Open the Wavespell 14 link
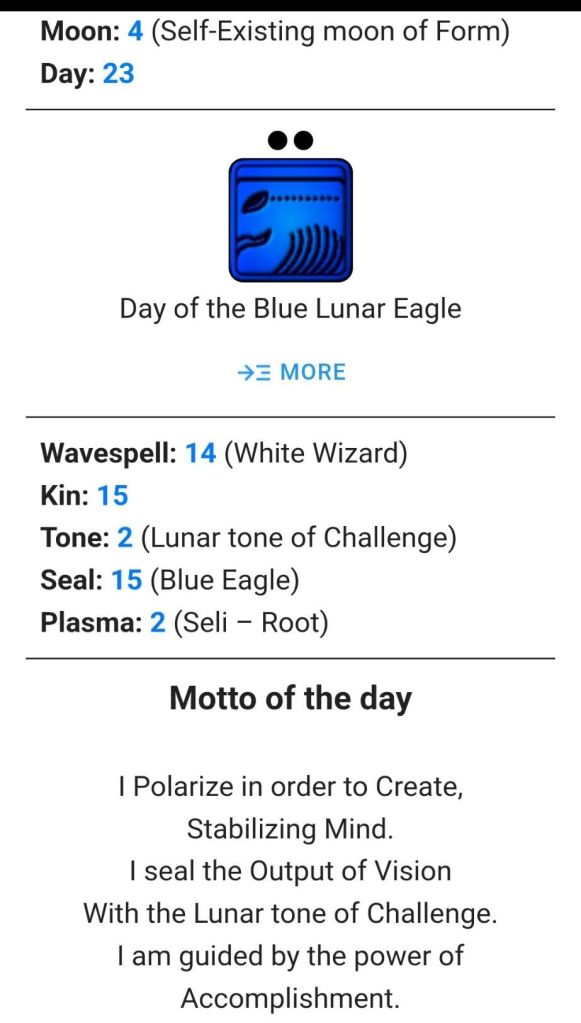 (x=201, y=453)
